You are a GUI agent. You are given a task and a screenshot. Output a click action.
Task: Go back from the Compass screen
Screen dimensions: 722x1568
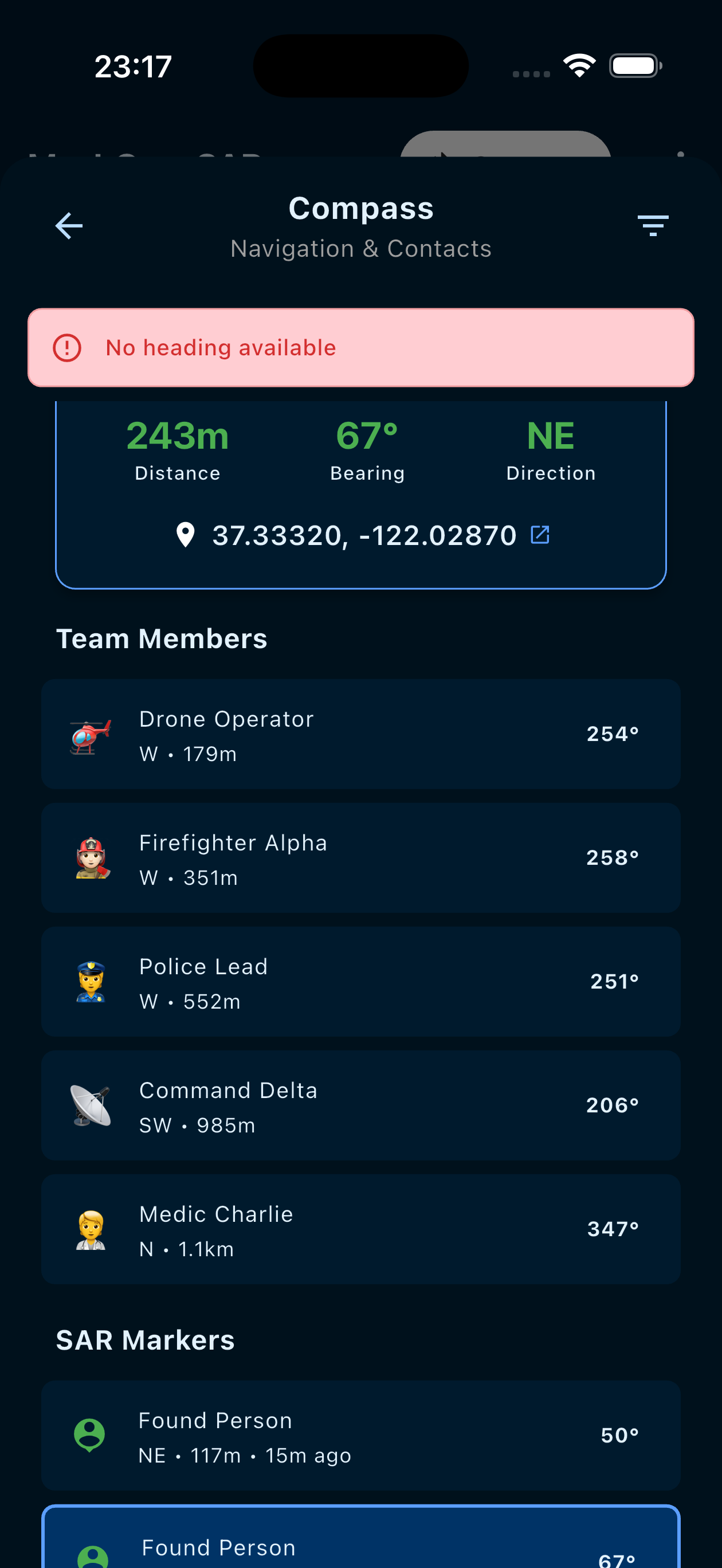pyautogui.click(x=69, y=226)
